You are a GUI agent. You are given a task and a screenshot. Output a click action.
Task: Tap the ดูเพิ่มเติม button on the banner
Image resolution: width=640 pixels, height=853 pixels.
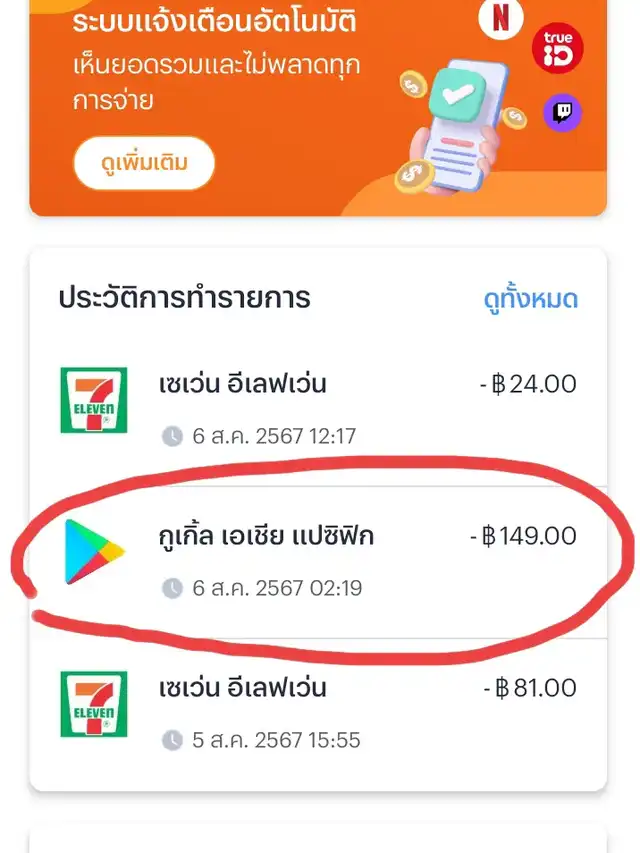[x=143, y=161]
